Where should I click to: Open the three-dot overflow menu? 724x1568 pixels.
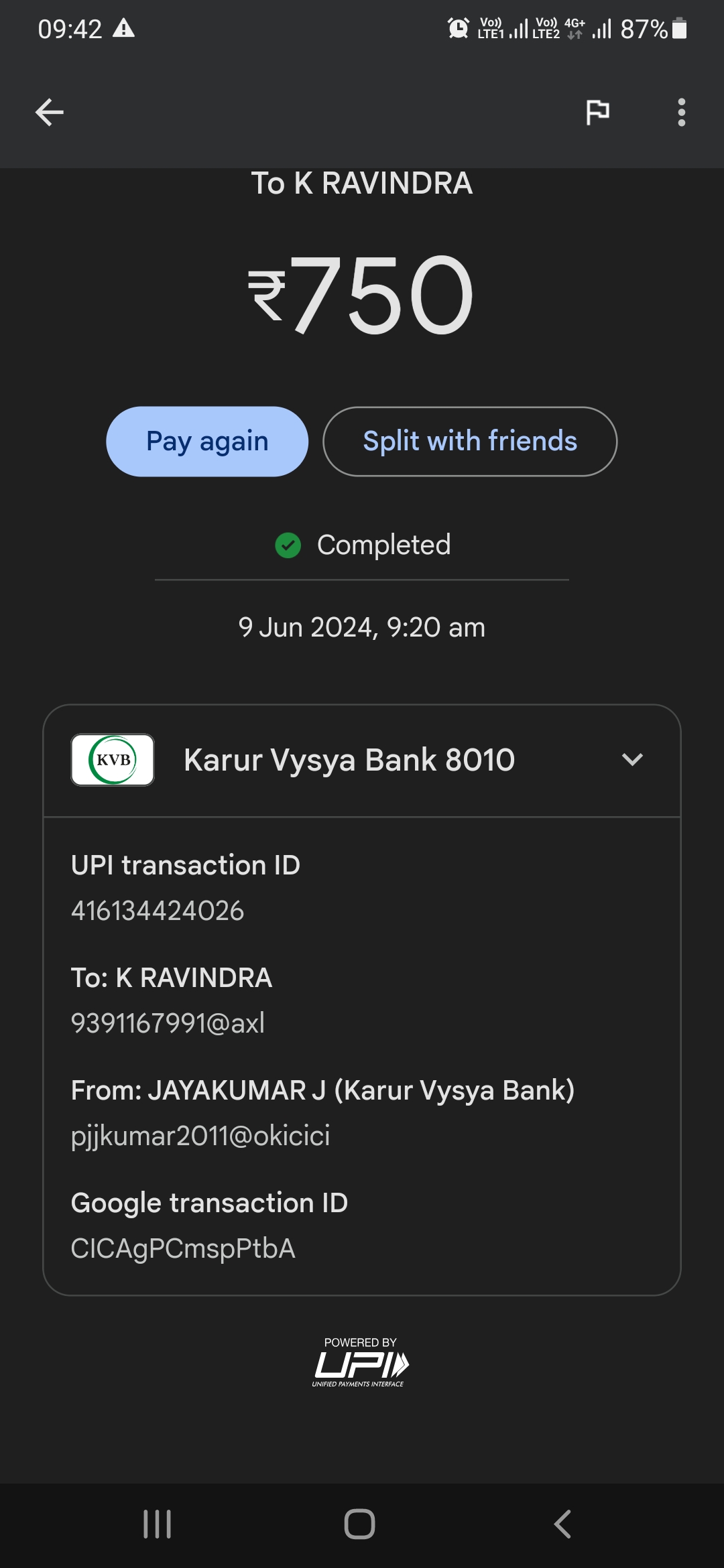[x=681, y=112]
